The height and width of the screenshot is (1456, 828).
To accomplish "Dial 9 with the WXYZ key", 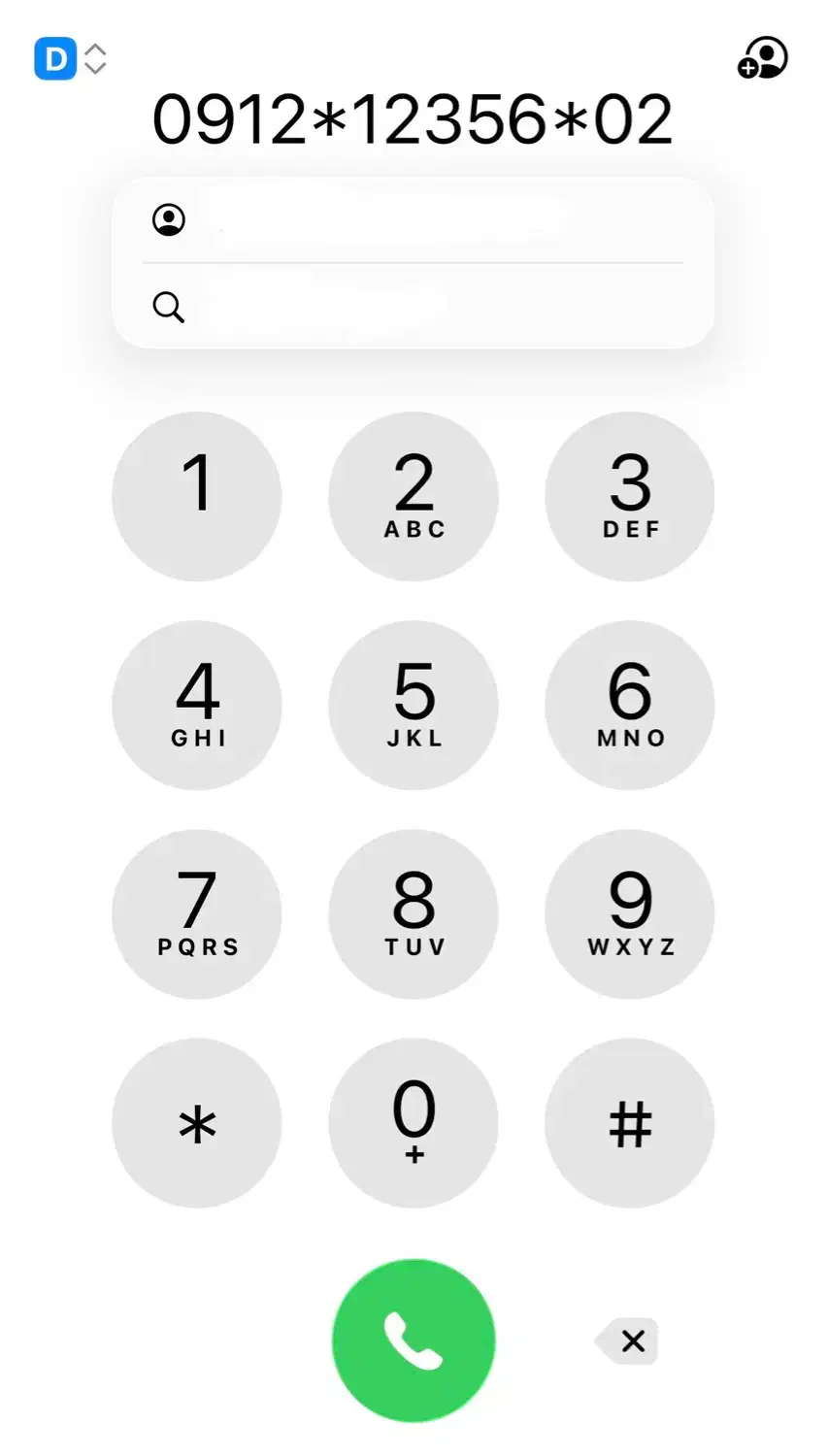I will pyautogui.click(x=630, y=913).
